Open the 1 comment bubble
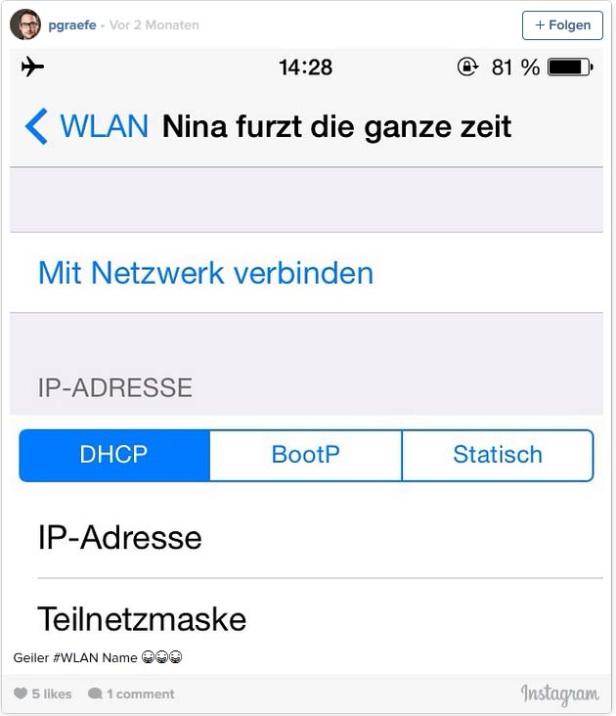The height and width of the screenshot is (716, 616). (x=95, y=694)
